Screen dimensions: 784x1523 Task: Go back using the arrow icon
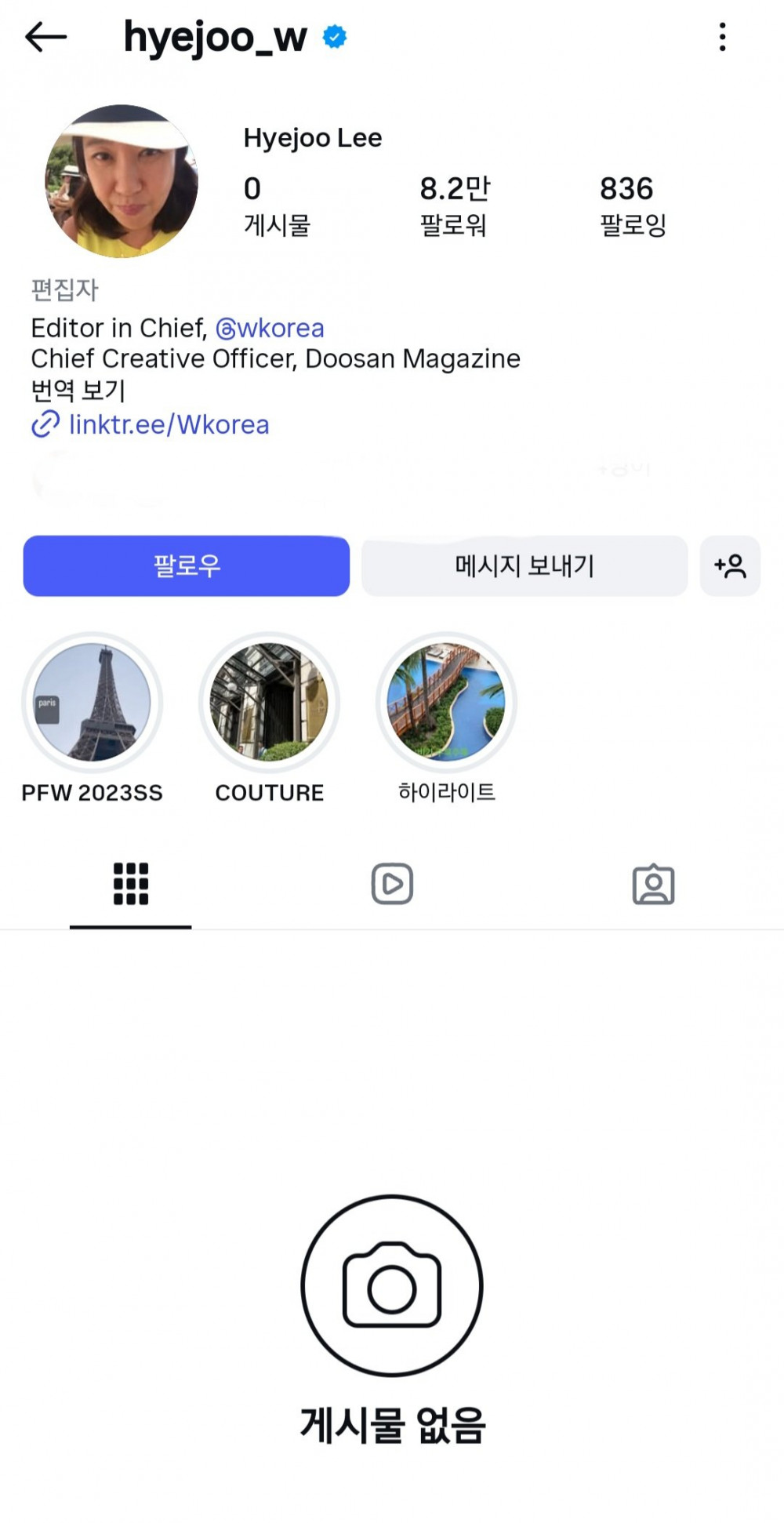(45, 37)
